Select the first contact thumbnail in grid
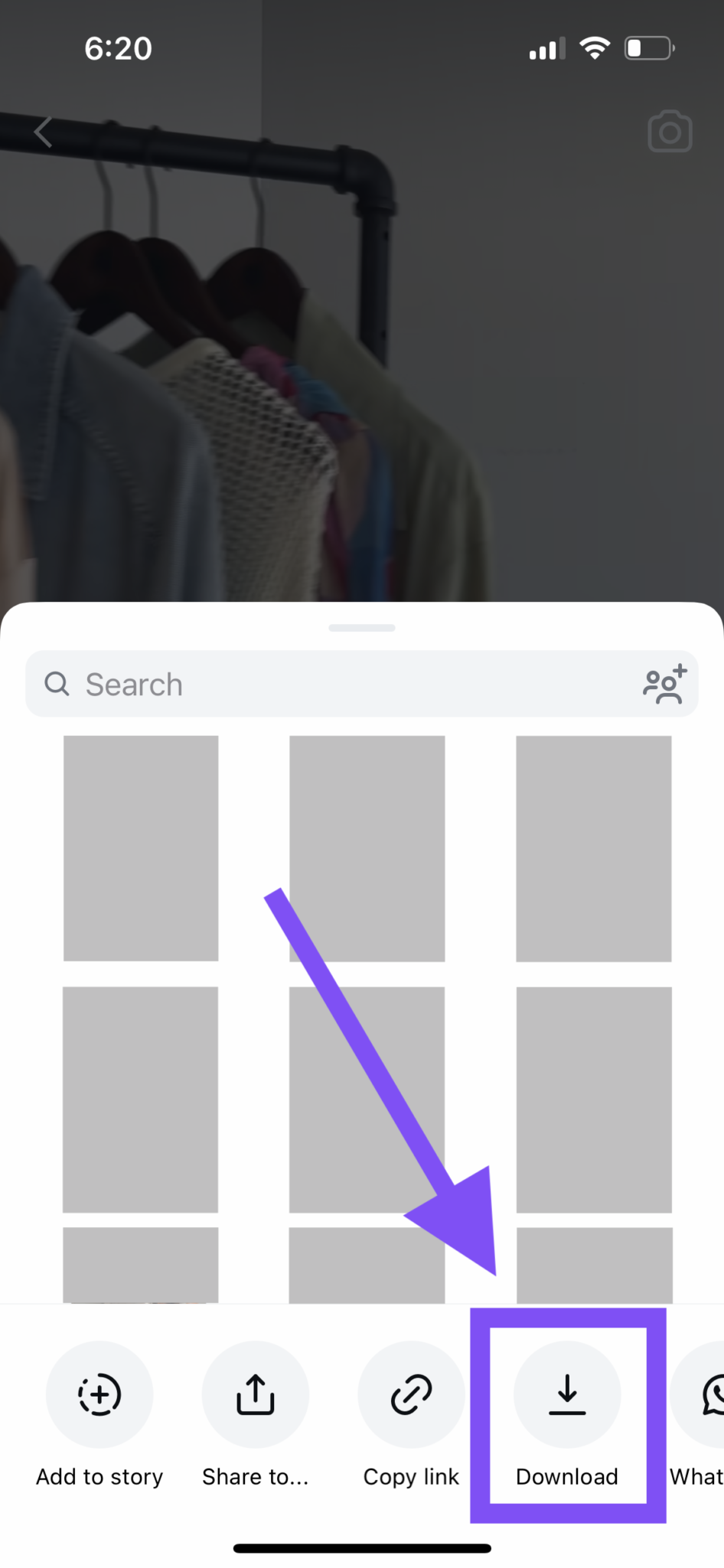 [141, 846]
